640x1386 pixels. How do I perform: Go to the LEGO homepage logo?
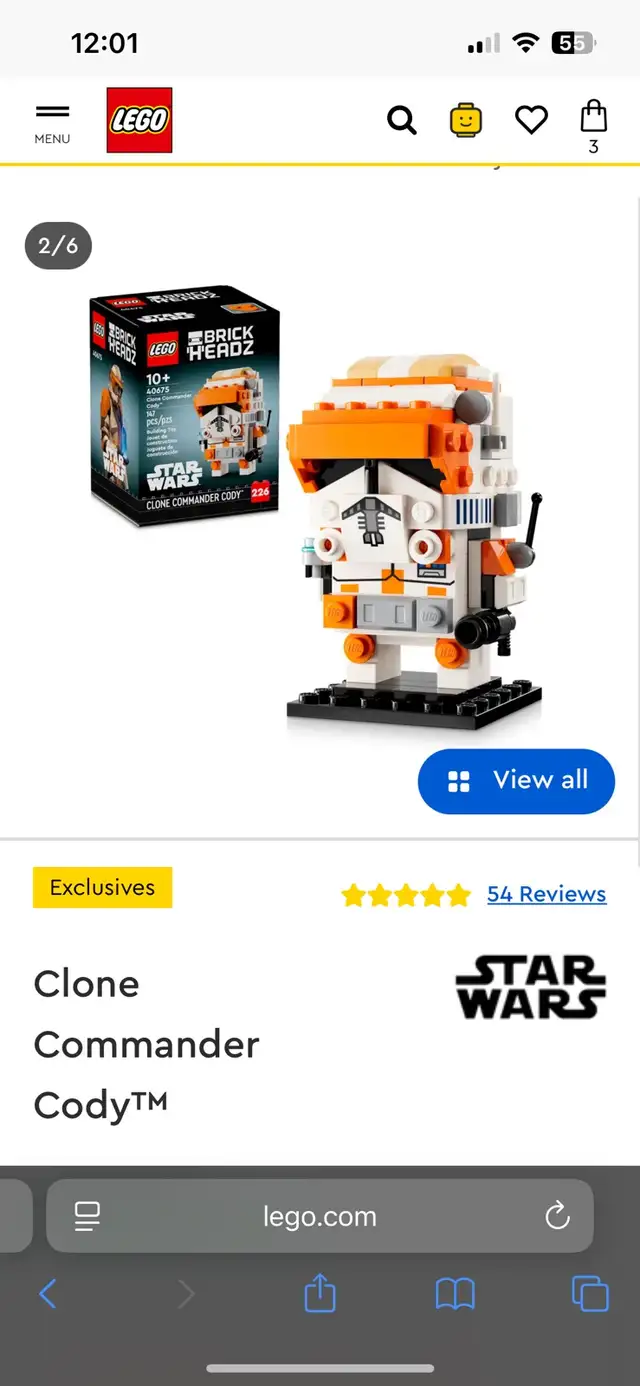pos(140,120)
